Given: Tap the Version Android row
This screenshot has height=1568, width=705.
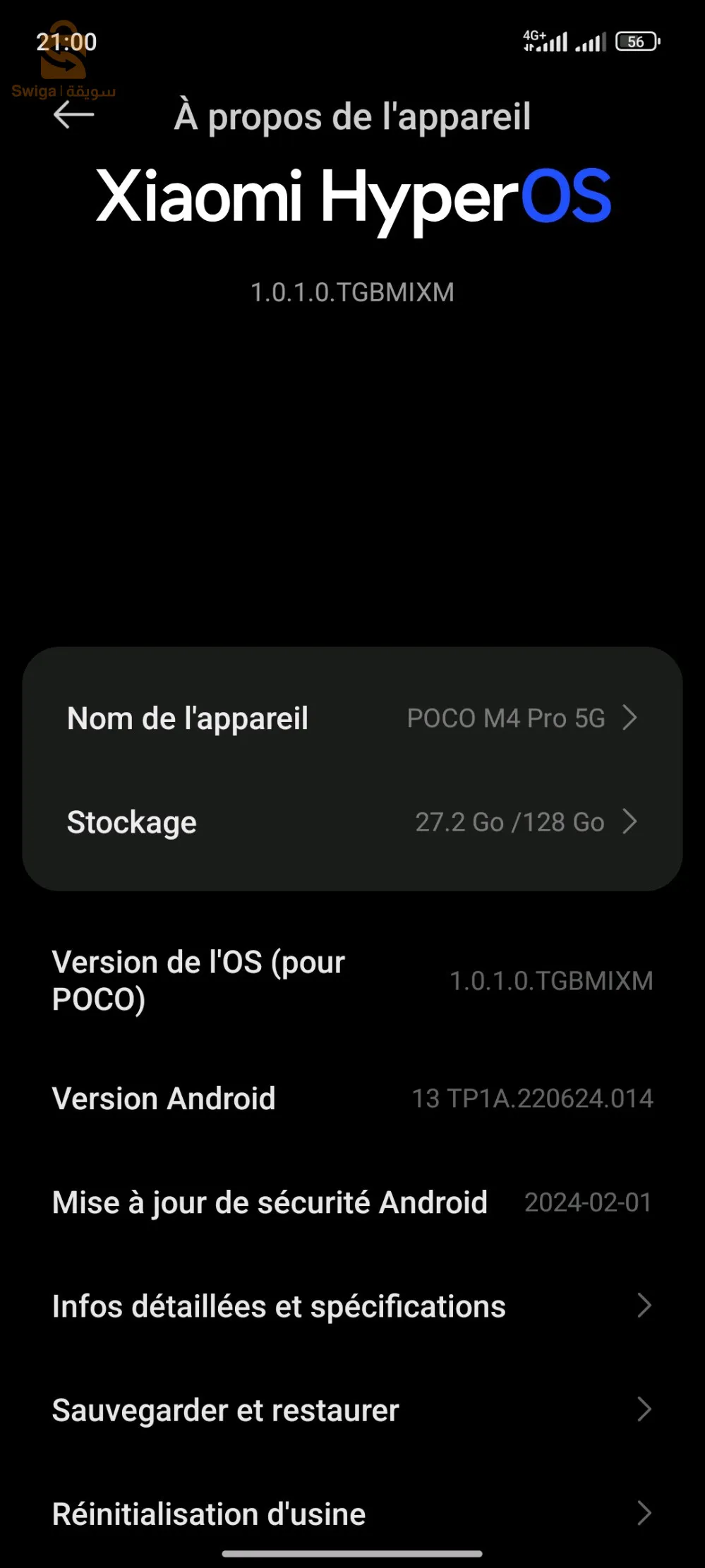Looking at the screenshot, I should [x=351, y=1099].
